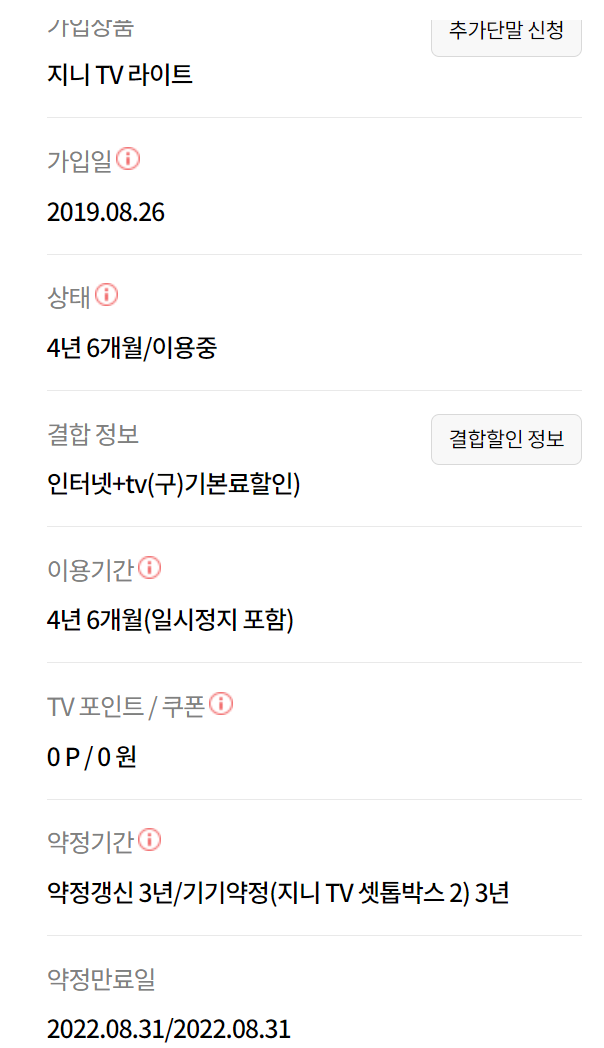Tap the 추가단말 신청 button
This screenshot has height=1048, width=604.
(506, 32)
